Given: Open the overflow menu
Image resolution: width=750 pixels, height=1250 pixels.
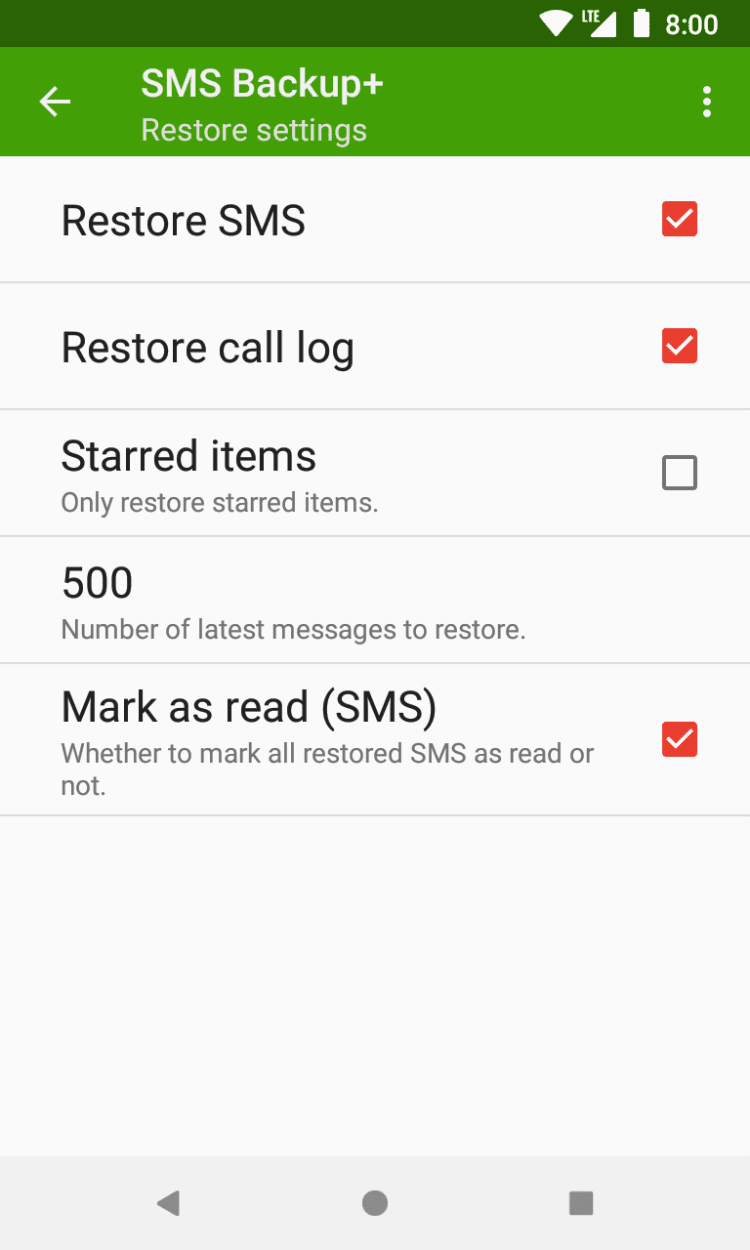Looking at the screenshot, I should (x=707, y=102).
